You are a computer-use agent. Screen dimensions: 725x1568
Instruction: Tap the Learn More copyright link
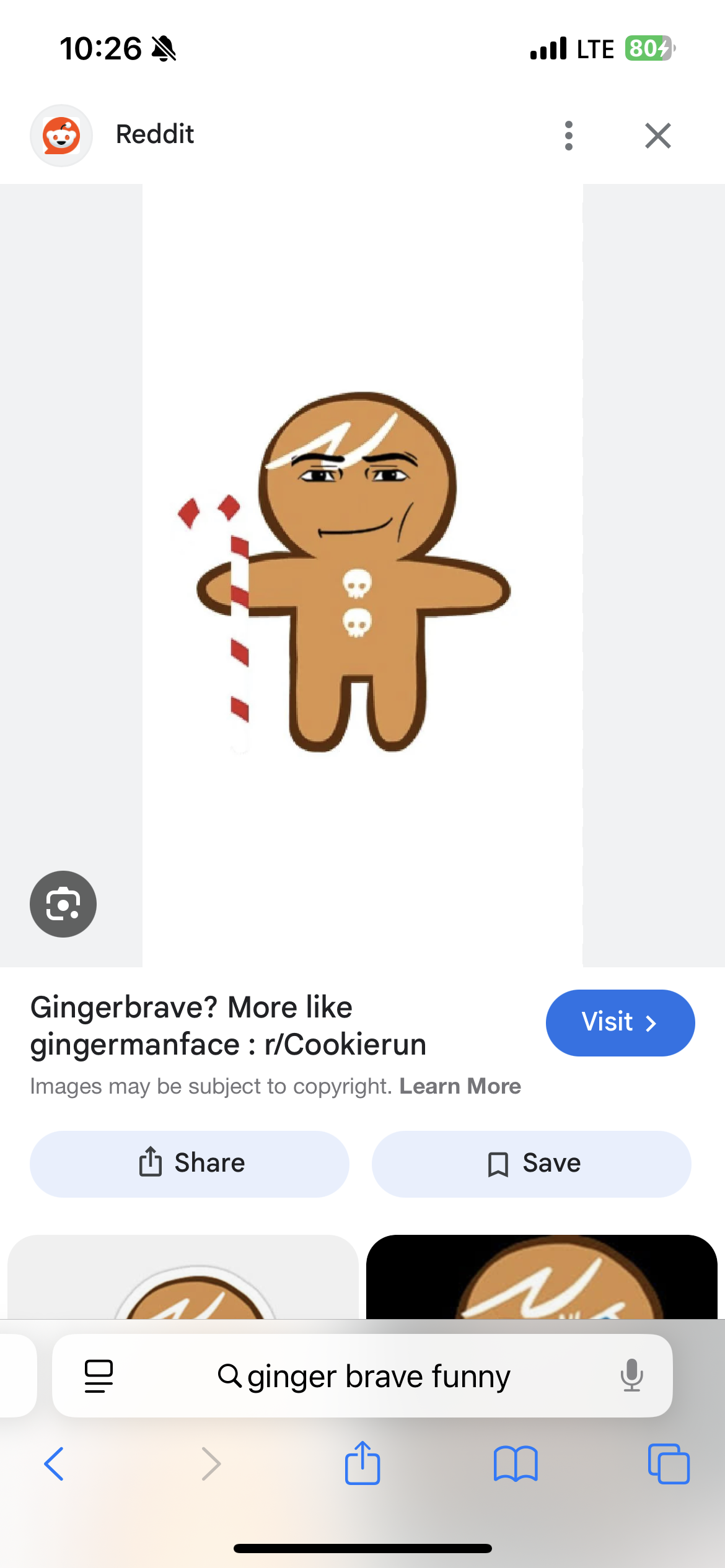pyautogui.click(x=460, y=1086)
